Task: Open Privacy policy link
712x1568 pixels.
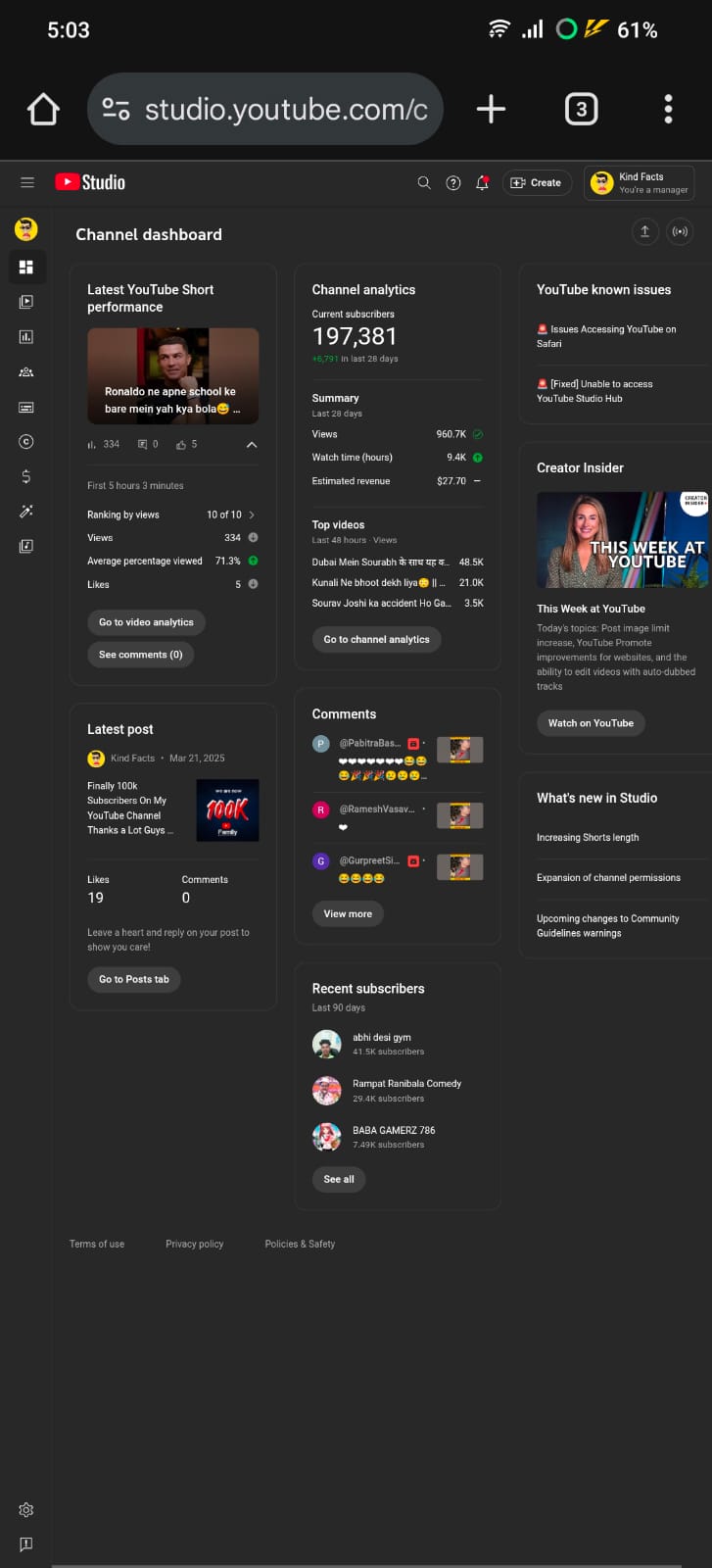Action: point(194,1244)
